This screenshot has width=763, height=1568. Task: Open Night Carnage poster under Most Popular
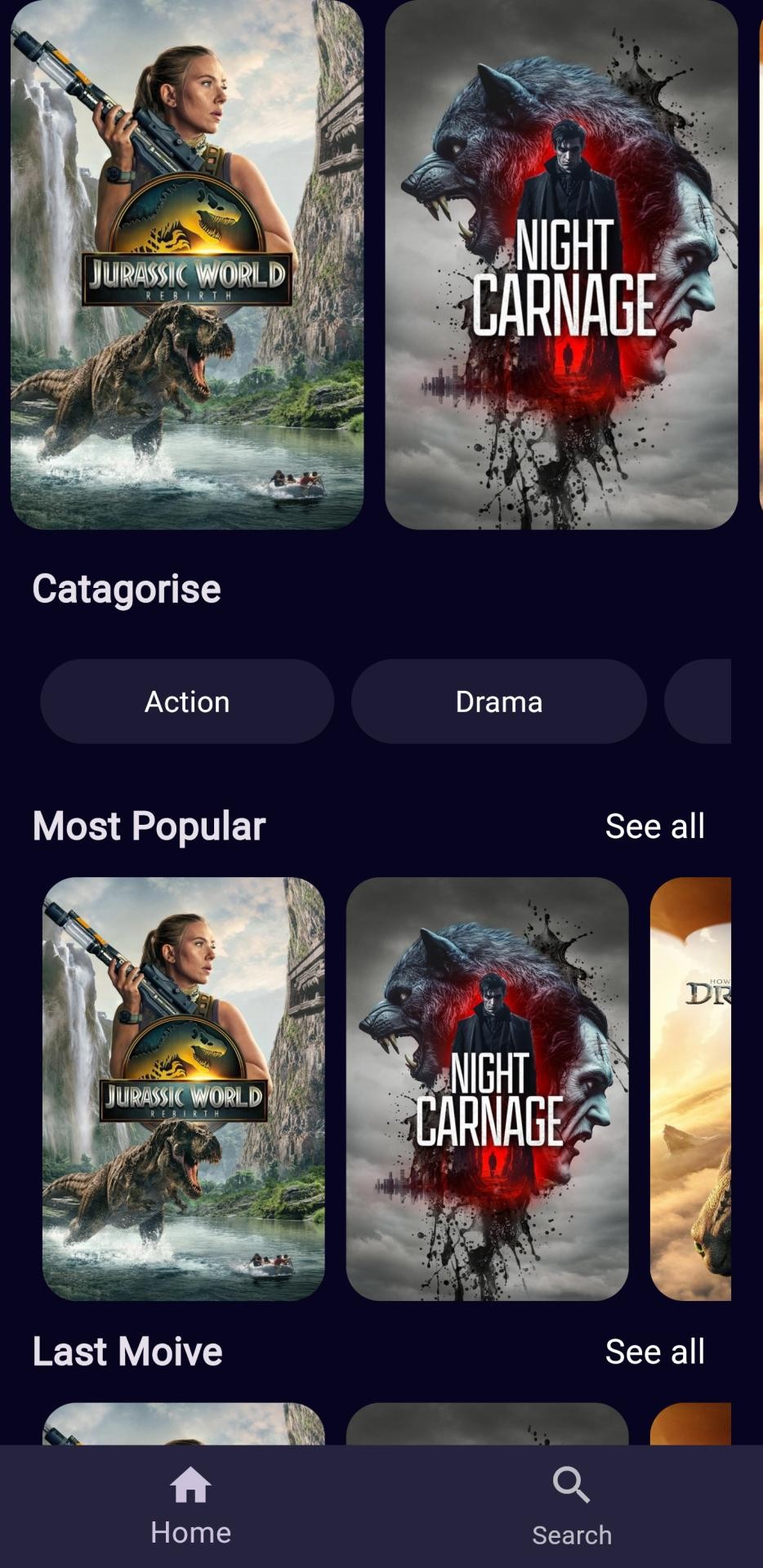(487, 1089)
